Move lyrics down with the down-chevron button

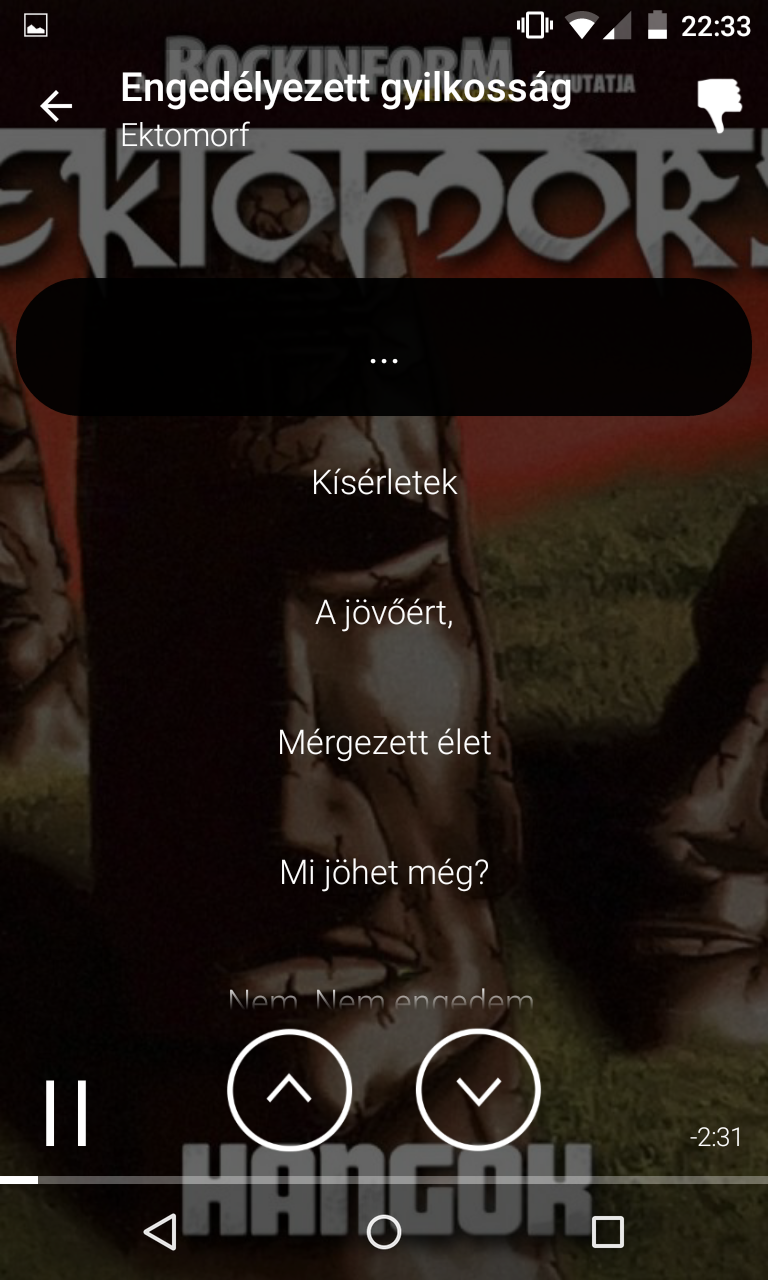(478, 1091)
